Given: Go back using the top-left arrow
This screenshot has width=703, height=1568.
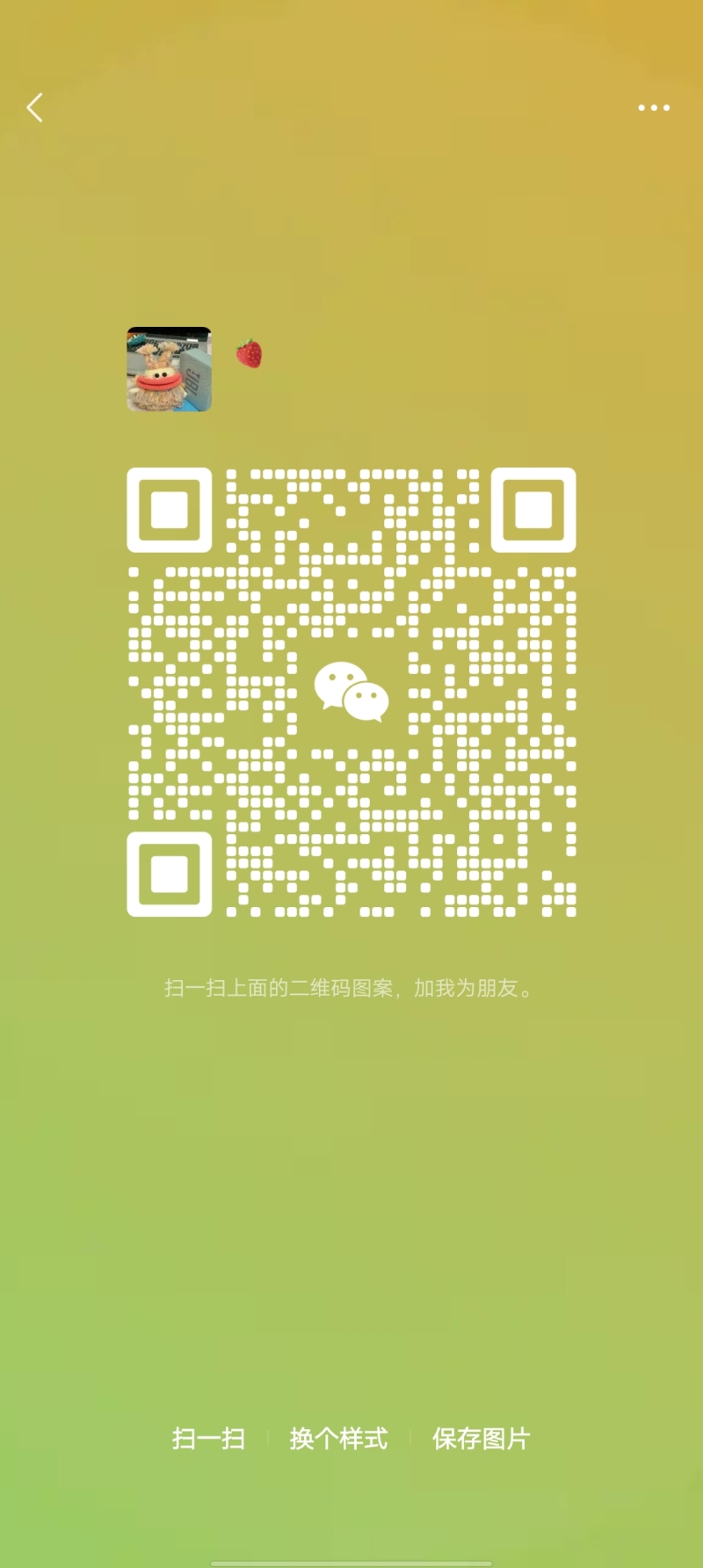Looking at the screenshot, I should 35,108.
